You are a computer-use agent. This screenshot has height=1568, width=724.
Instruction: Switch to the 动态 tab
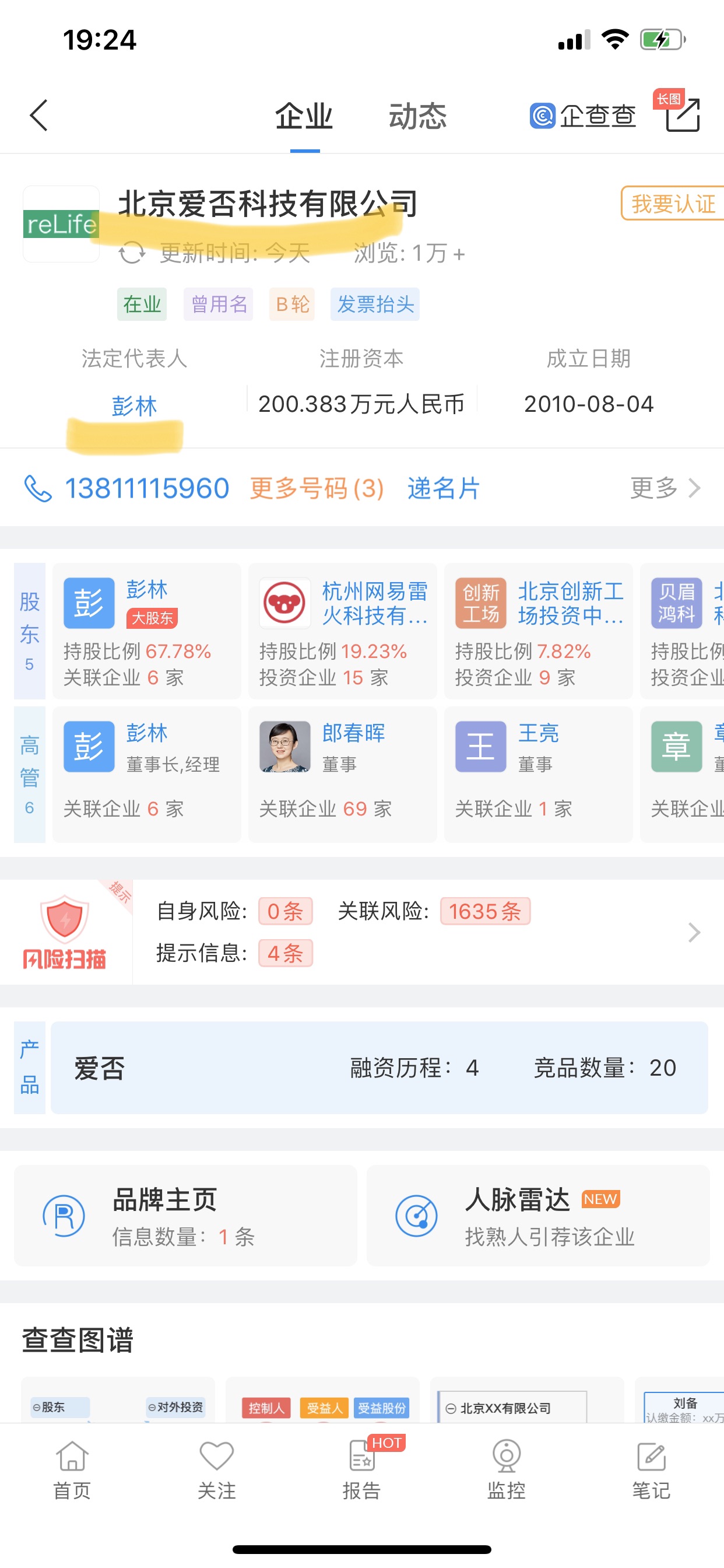point(418,116)
